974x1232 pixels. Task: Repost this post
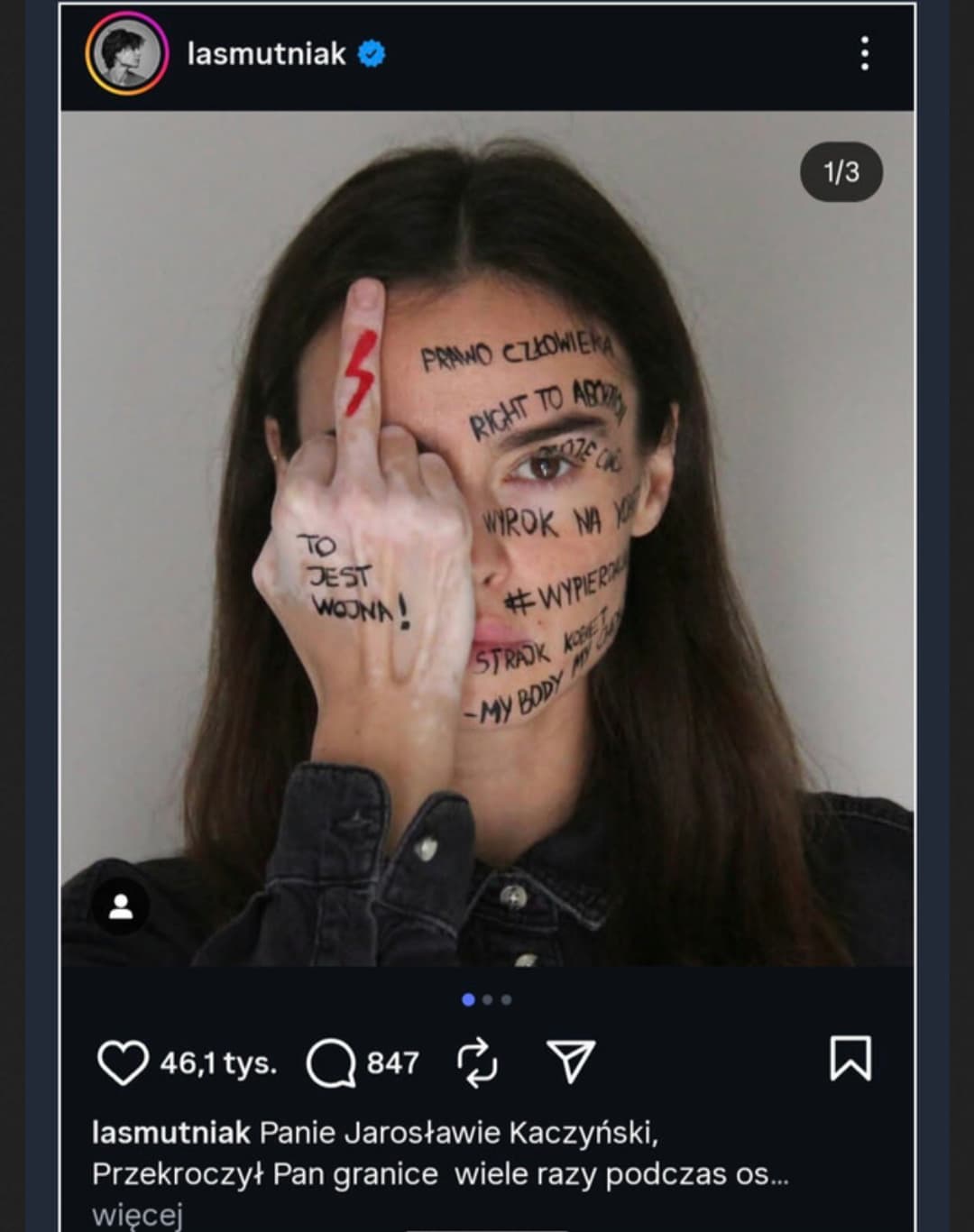(477, 1061)
